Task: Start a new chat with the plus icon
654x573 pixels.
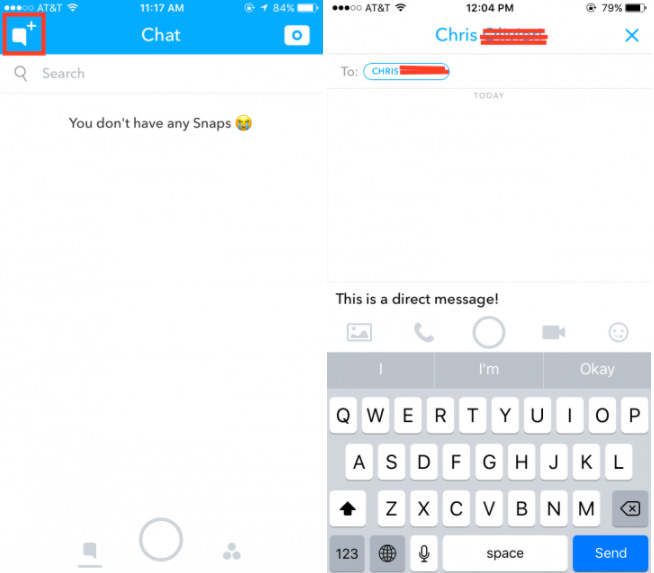Action: pyautogui.click(x=23, y=35)
